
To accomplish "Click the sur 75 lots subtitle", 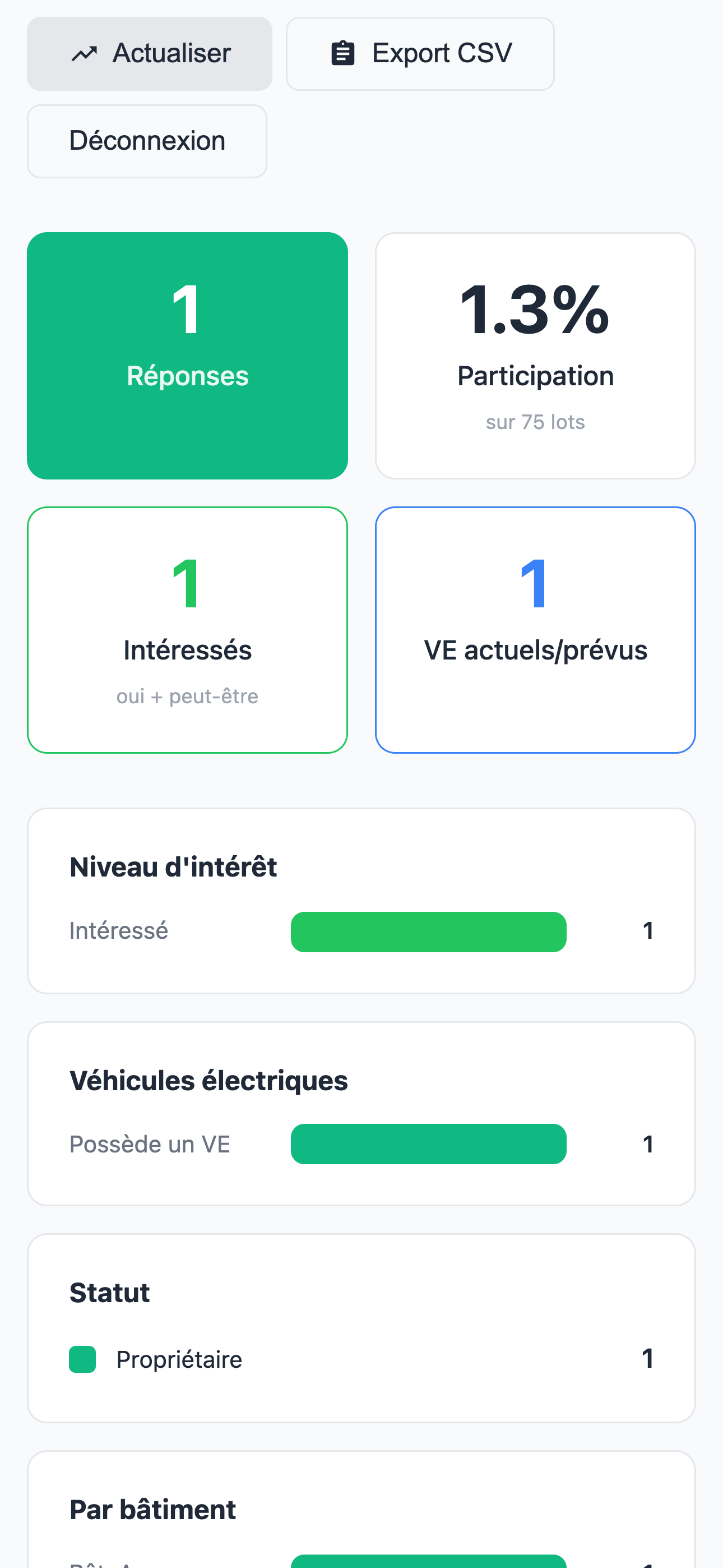I will [535, 421].
